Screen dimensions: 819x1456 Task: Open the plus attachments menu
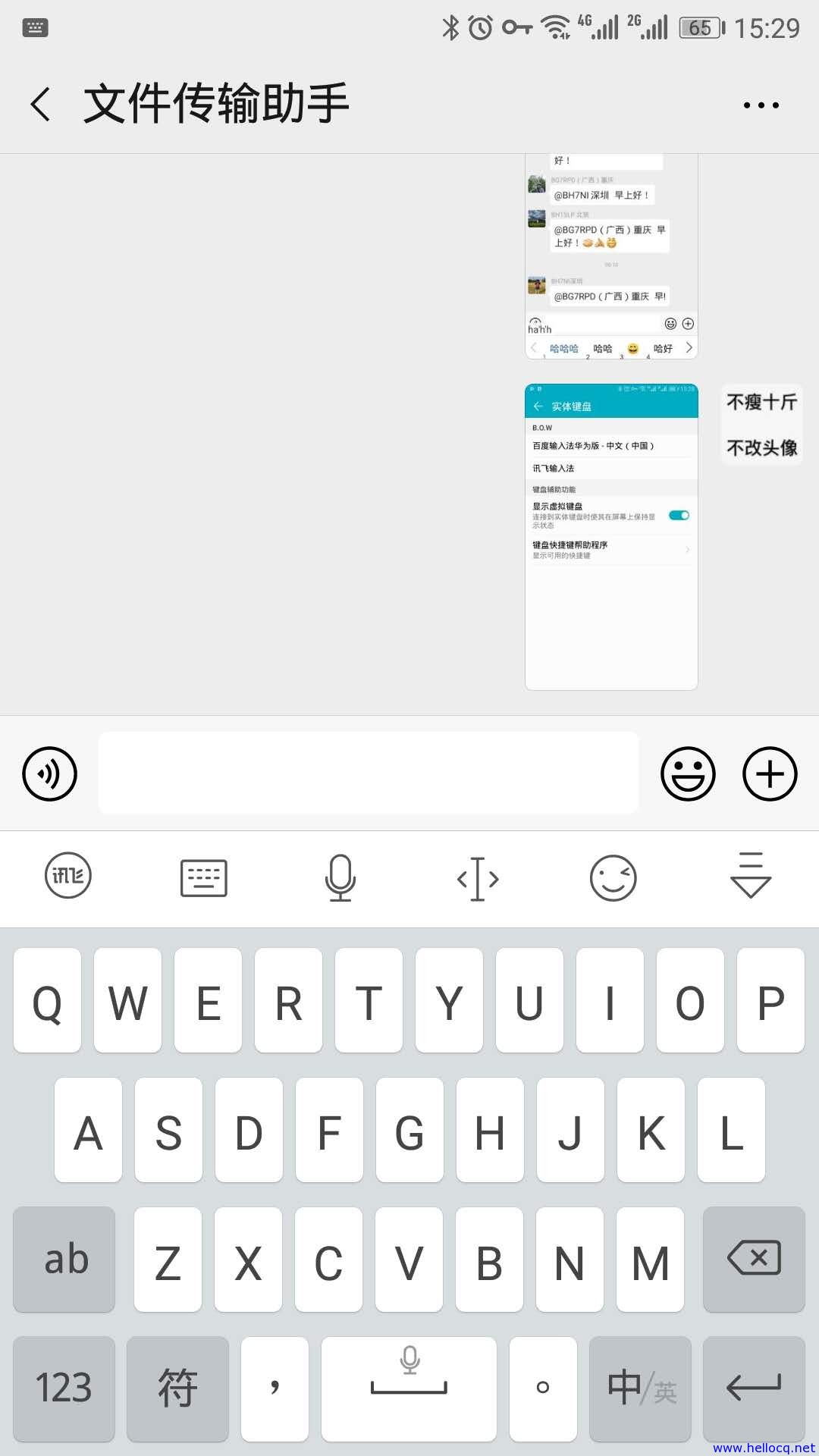coord(770,773)
